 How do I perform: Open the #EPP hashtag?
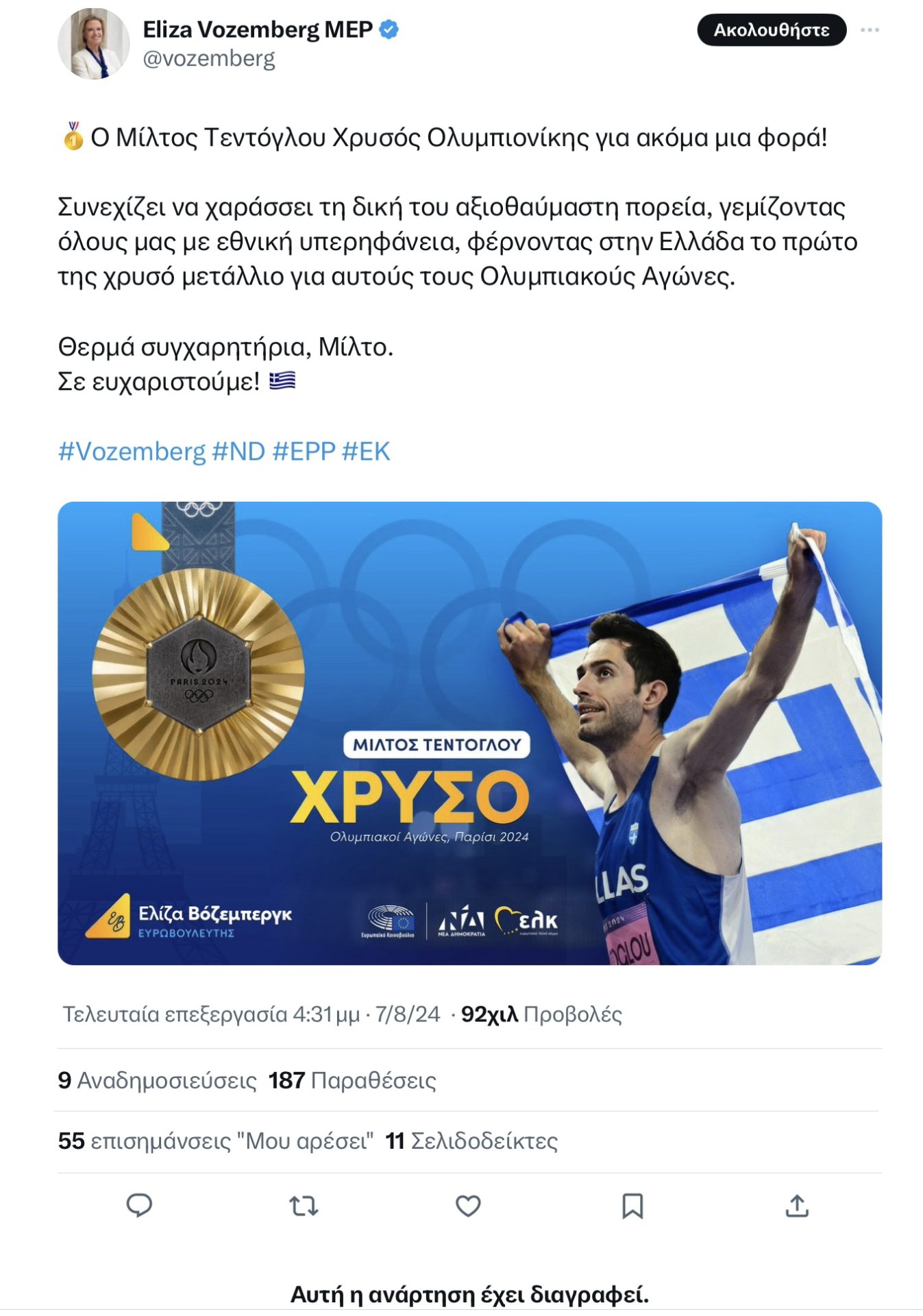304,452
